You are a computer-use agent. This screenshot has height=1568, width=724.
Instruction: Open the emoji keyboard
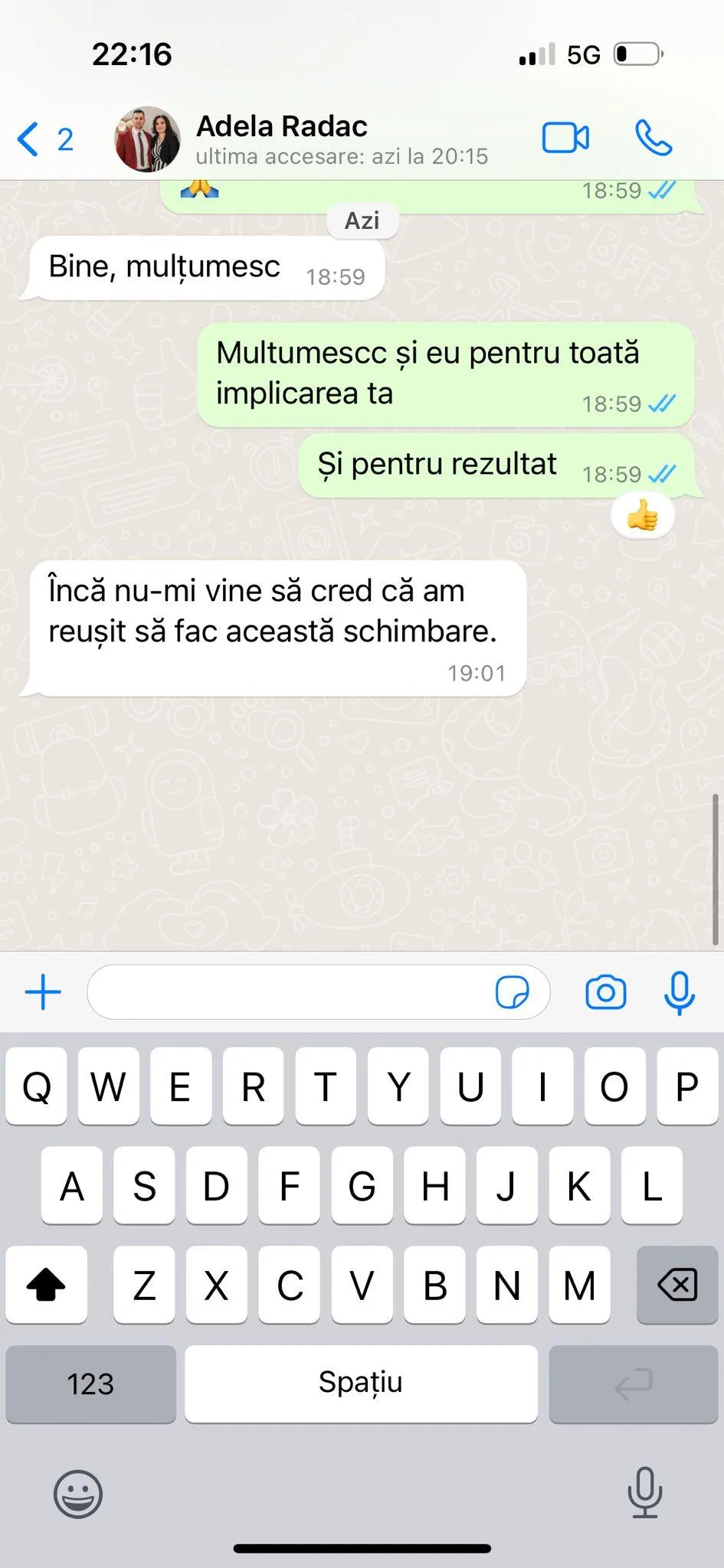click(x=77, y=1494)
